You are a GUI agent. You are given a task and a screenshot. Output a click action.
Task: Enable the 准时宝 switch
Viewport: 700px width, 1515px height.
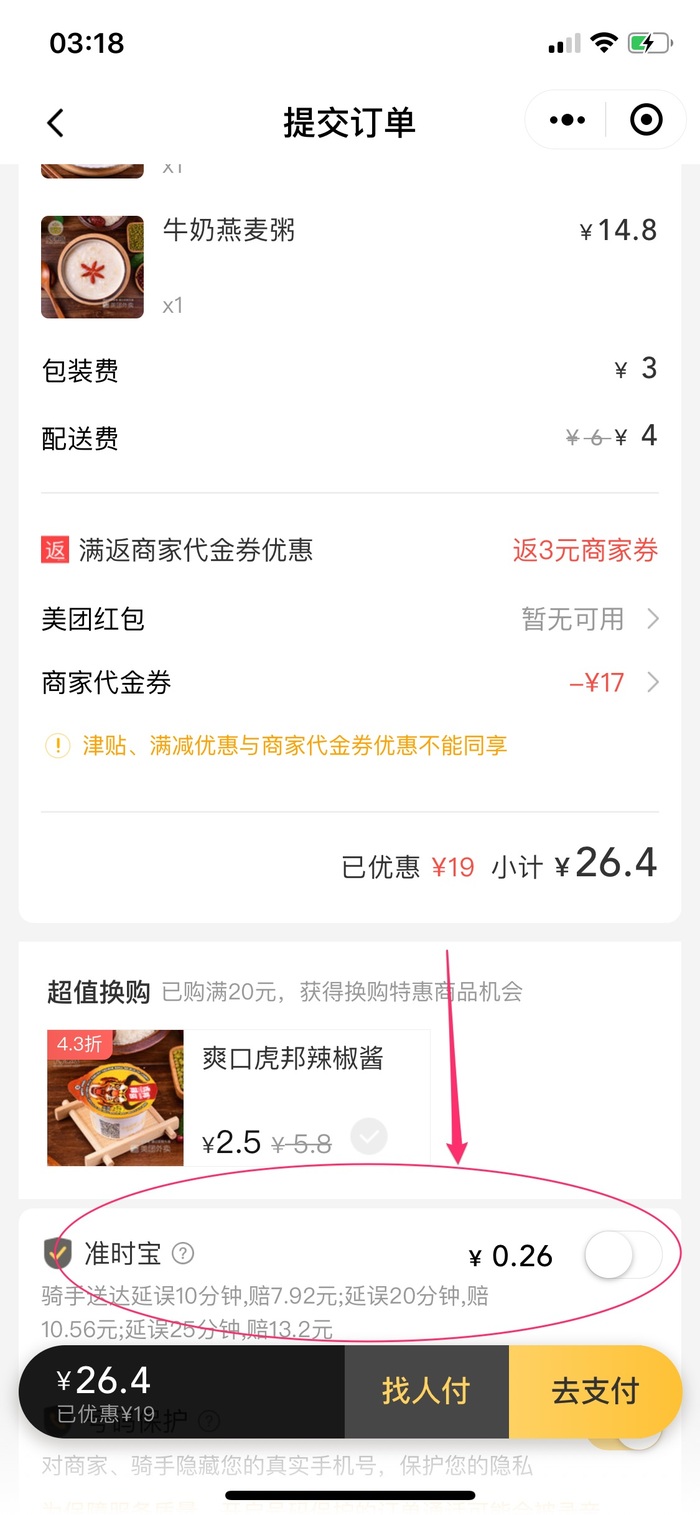622,1255
